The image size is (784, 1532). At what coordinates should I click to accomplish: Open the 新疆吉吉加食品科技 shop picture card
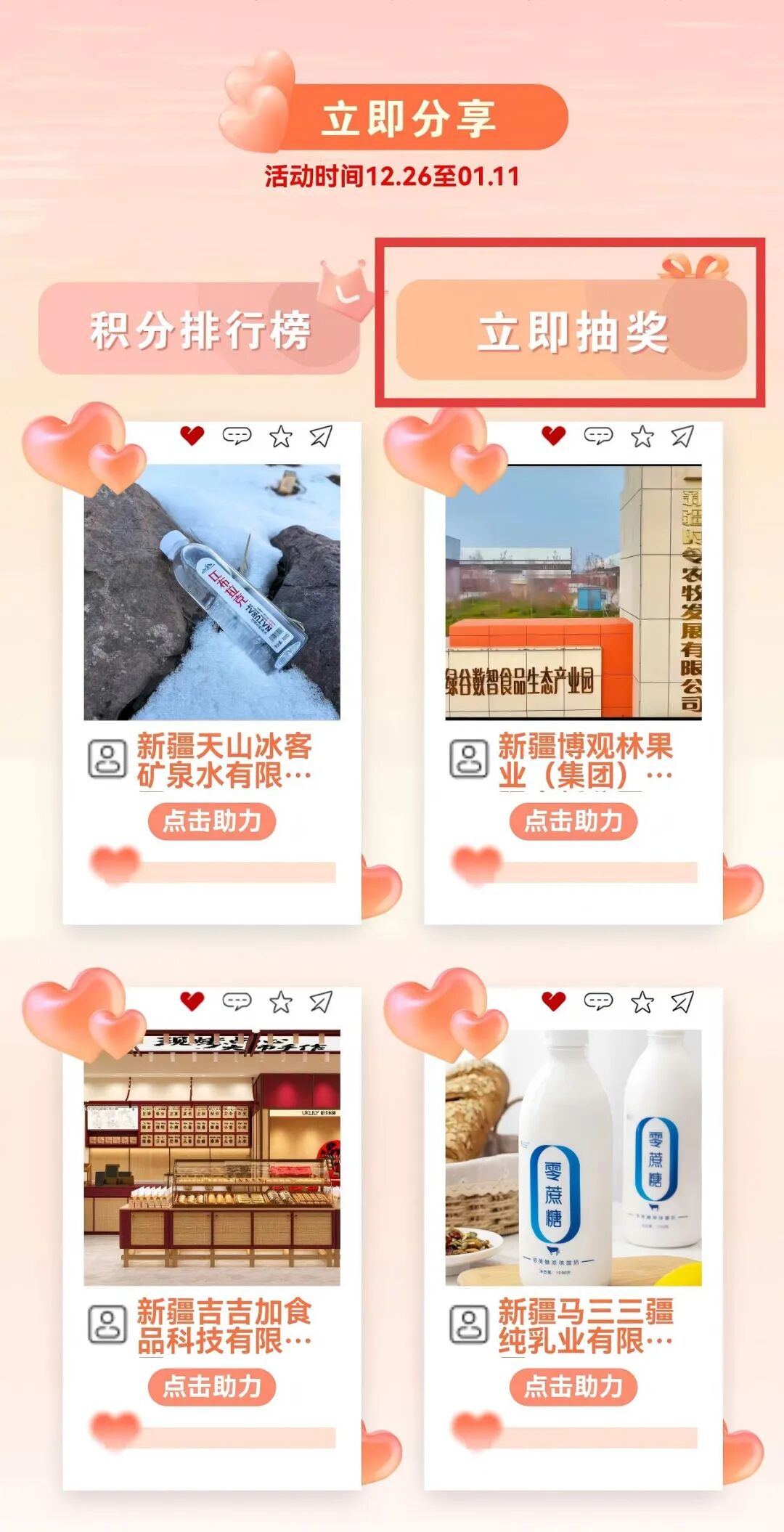coord(211,1157)
